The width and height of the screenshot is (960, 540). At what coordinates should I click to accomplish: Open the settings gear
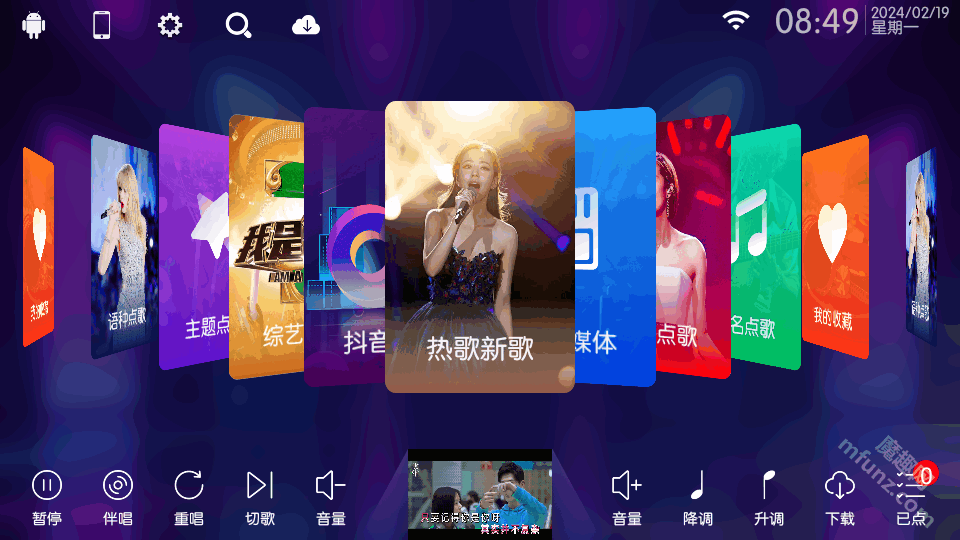click(x=170, y=25)
